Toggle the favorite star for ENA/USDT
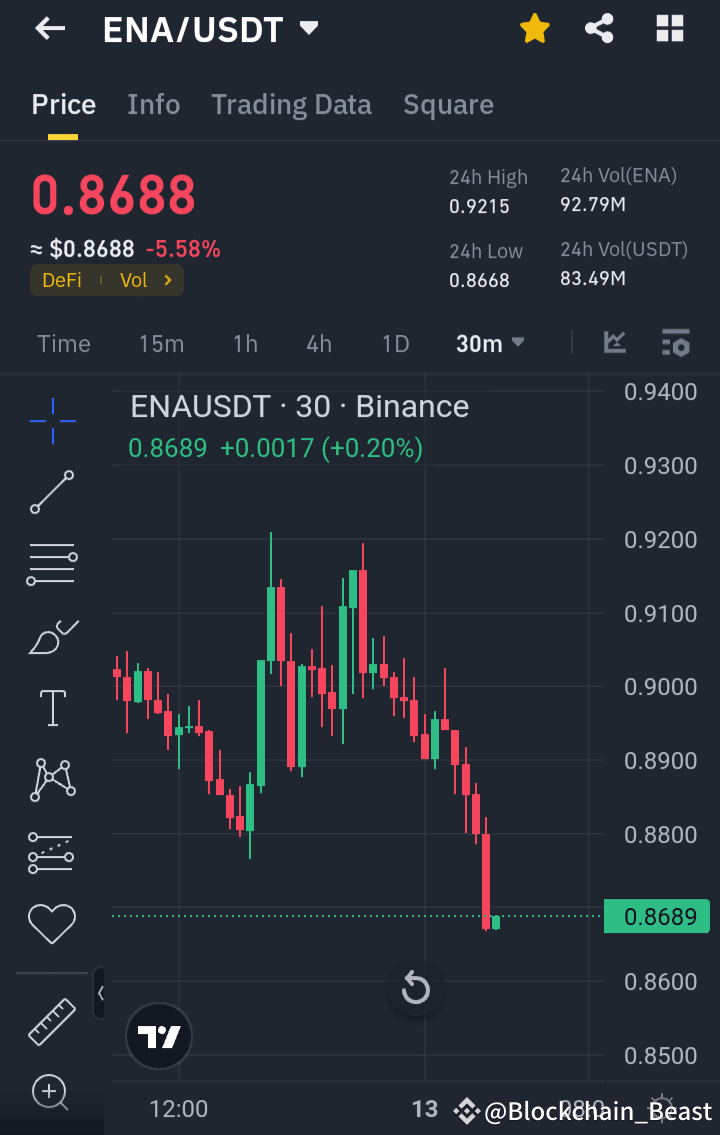 click(534, 28)
